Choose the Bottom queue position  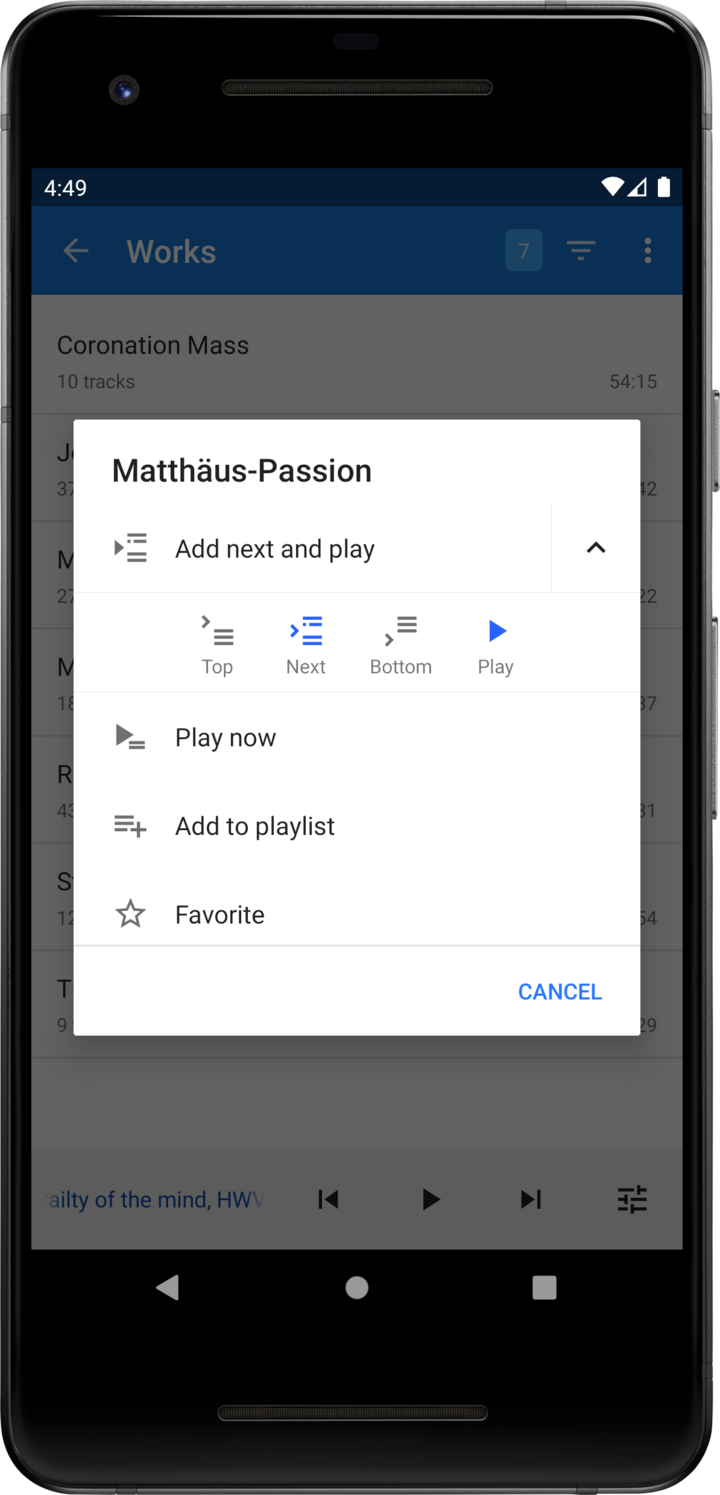coord(400,645)
